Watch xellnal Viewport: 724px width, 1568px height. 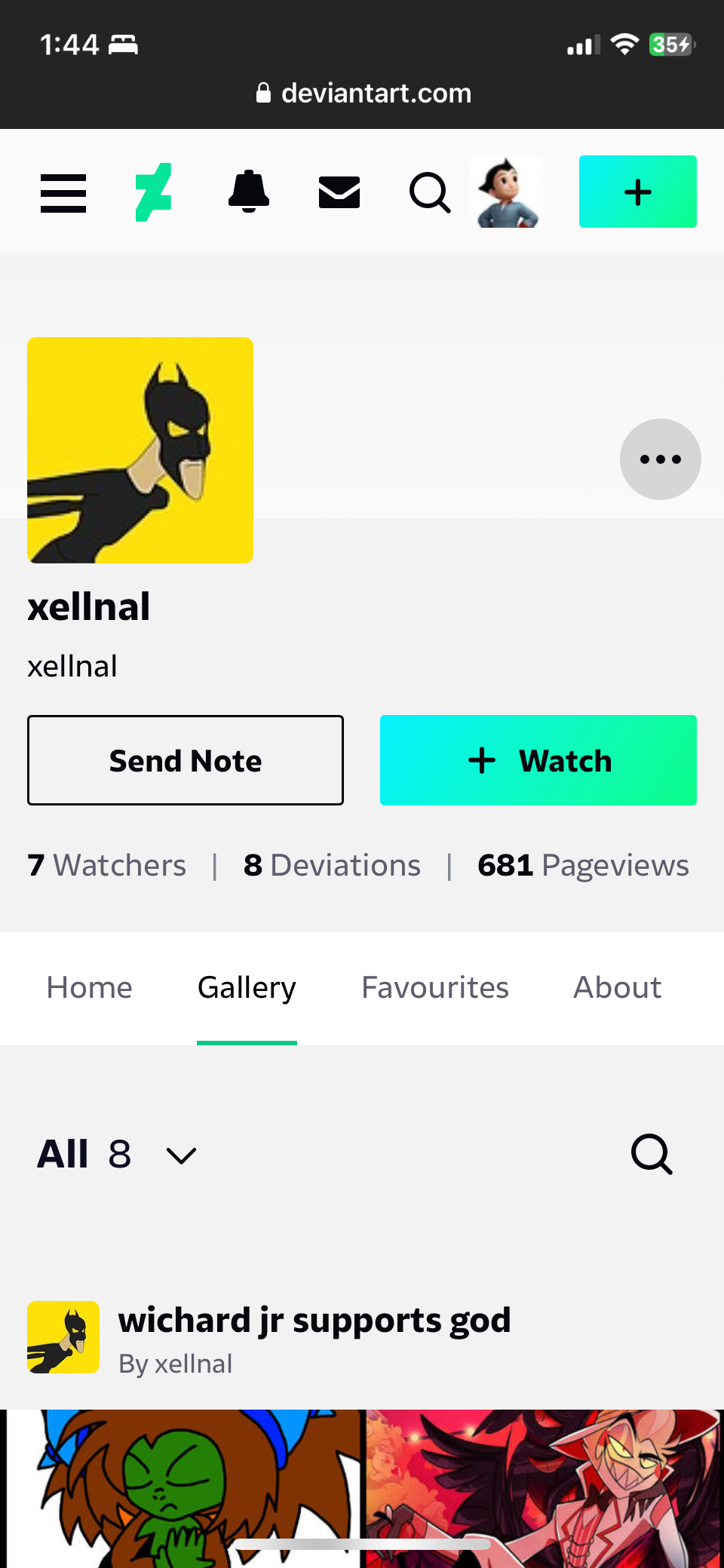[538, 760]
